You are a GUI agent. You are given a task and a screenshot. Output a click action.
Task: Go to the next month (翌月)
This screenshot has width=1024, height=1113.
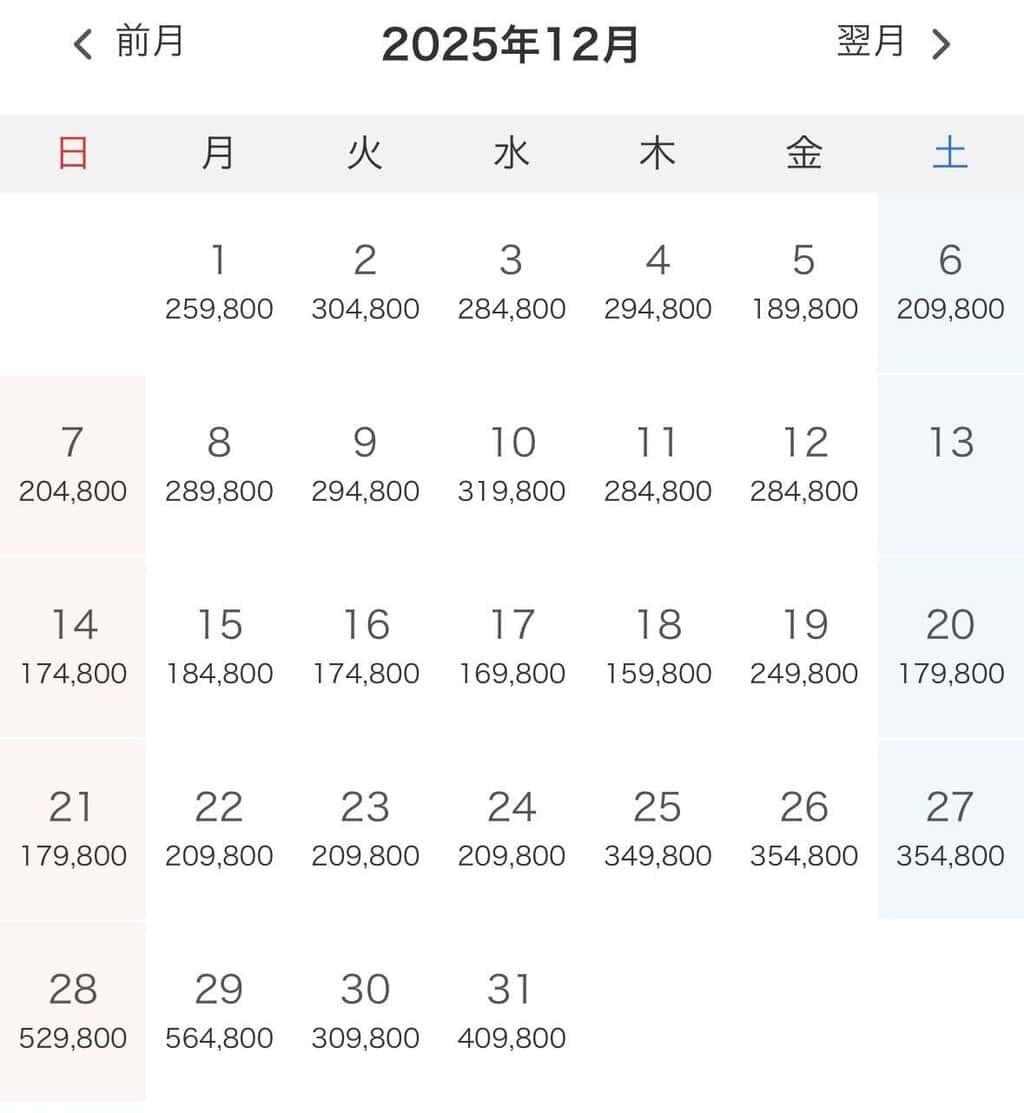click(x=893, y=43)
